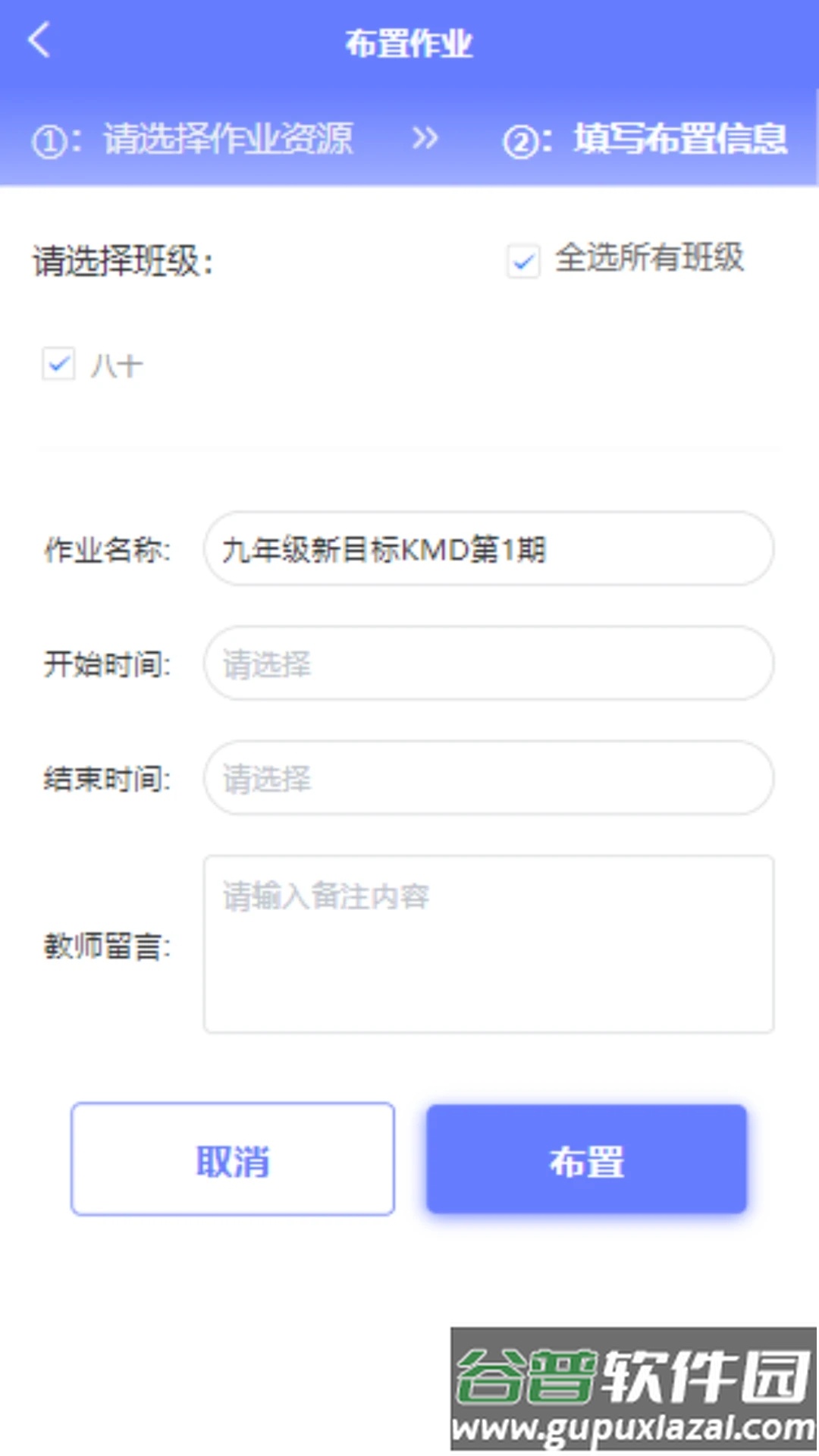
Task: Tap the 取消 cancel button
Action: coord(233,1159)
